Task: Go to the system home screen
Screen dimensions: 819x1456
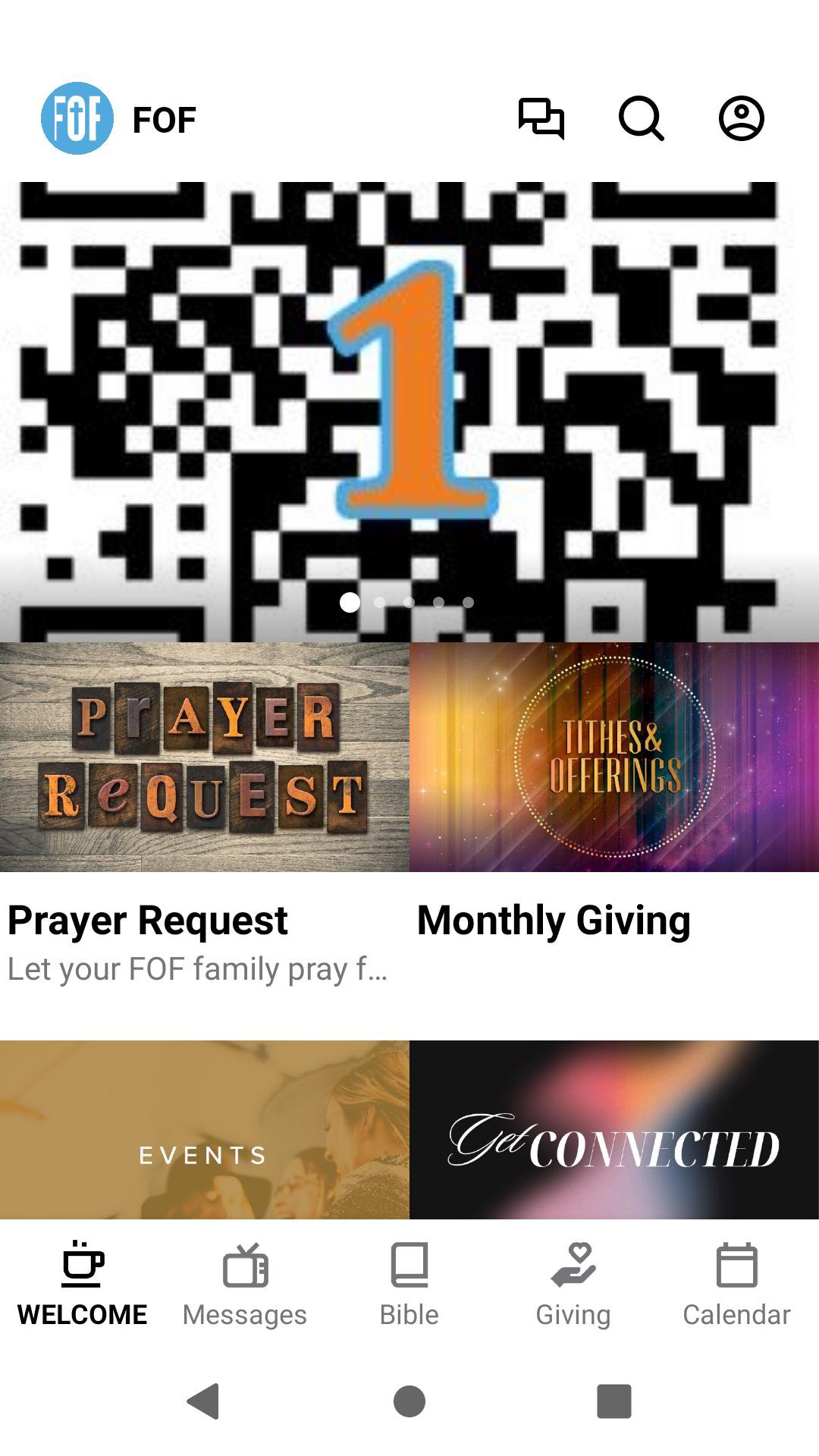Action: (x=409, y=1401)
